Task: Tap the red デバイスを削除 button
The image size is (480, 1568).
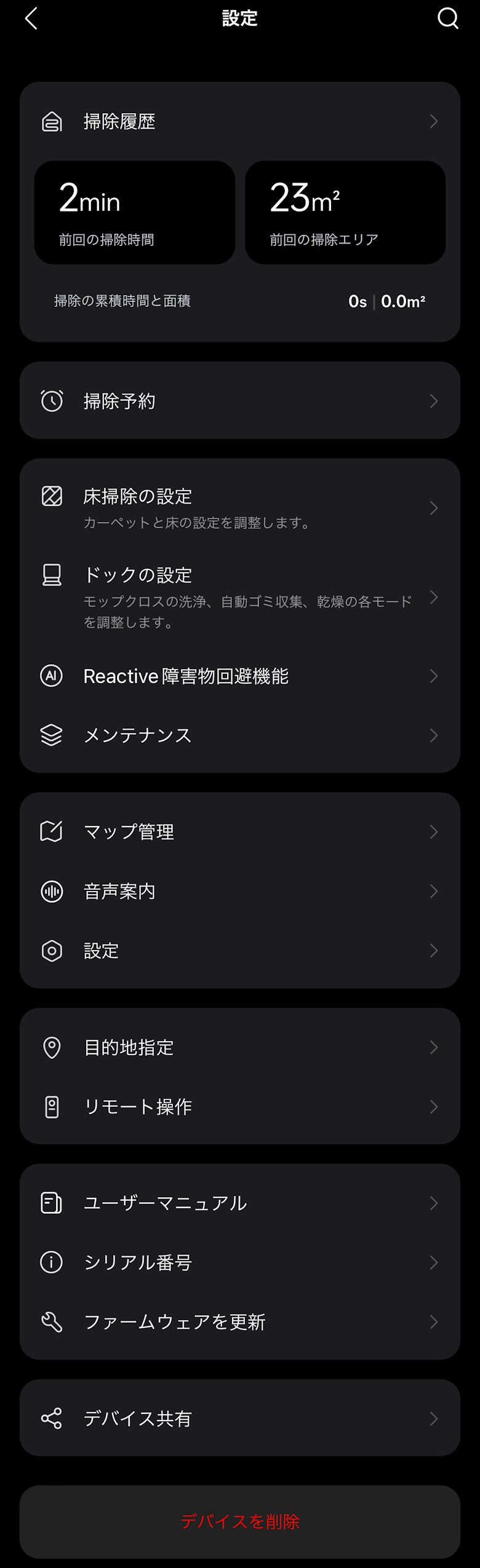Action: click(239, 1522)
